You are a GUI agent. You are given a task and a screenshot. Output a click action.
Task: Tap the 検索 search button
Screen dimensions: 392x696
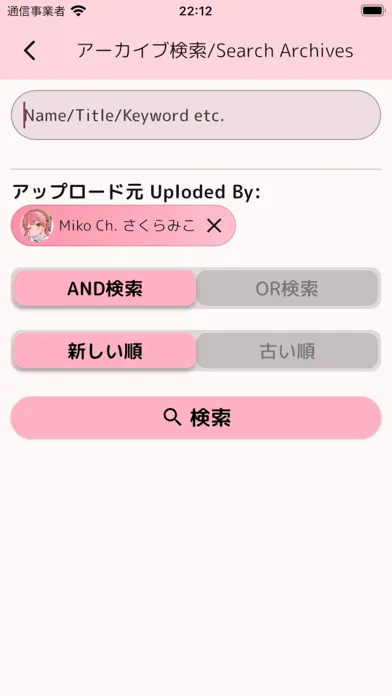click(196, 418)
